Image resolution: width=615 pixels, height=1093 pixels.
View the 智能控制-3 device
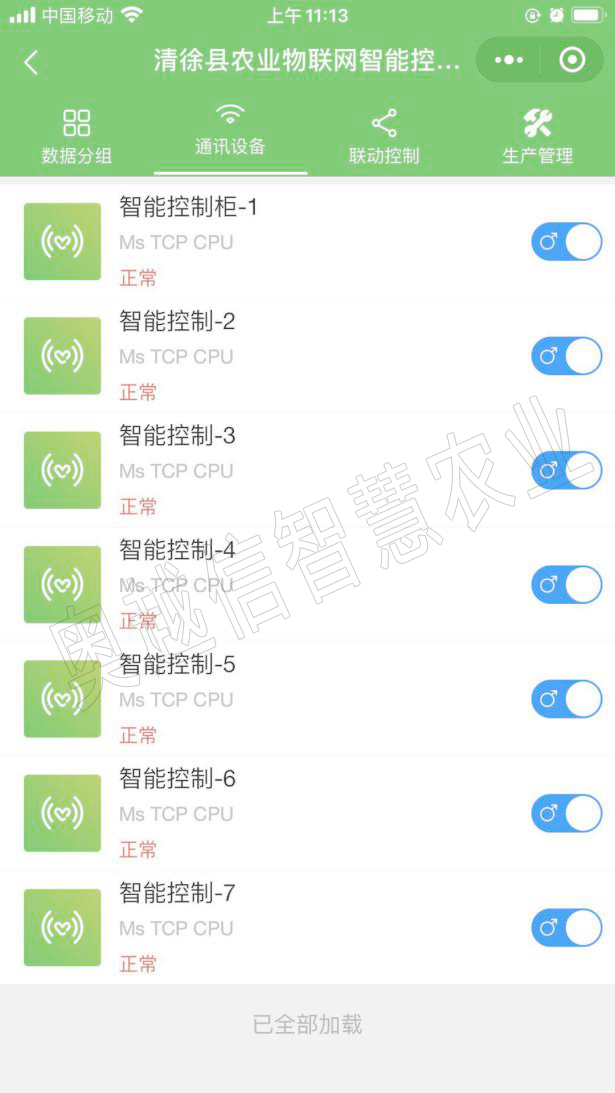pyautogui.click(x=177, y=436)
